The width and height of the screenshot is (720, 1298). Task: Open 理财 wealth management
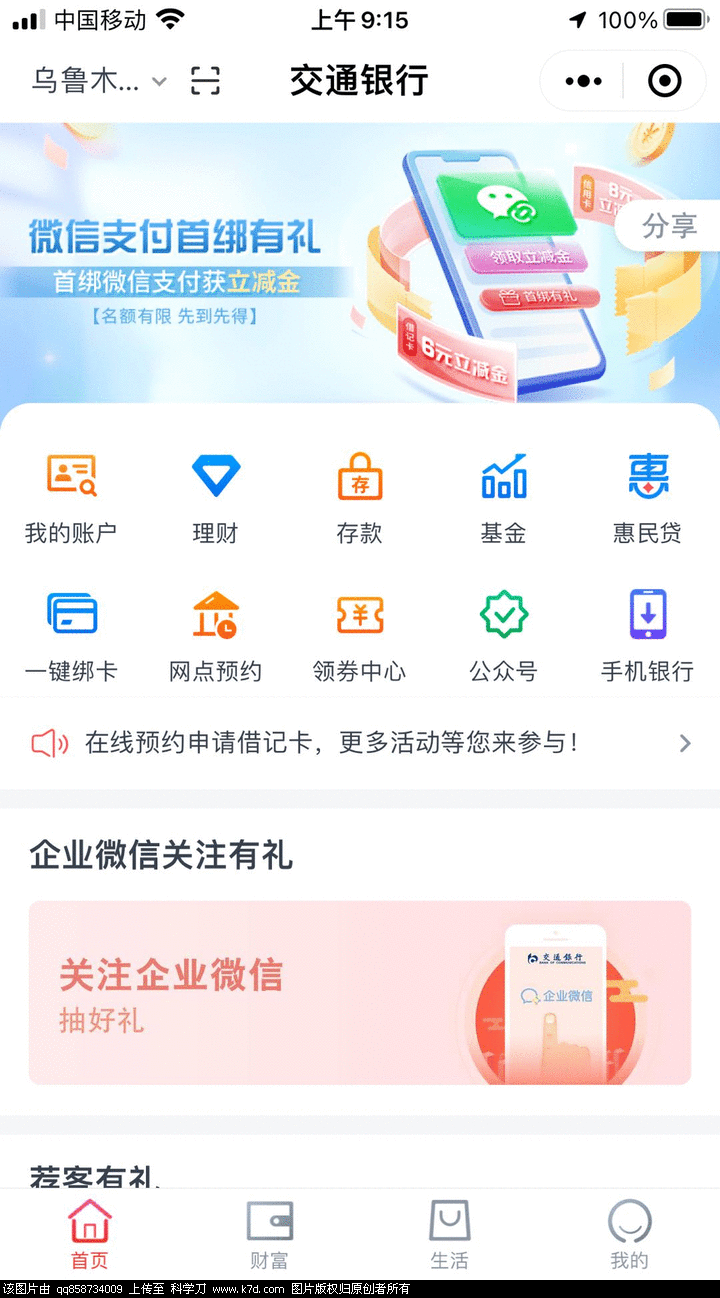pyautogui.click(x=215, y=498)
